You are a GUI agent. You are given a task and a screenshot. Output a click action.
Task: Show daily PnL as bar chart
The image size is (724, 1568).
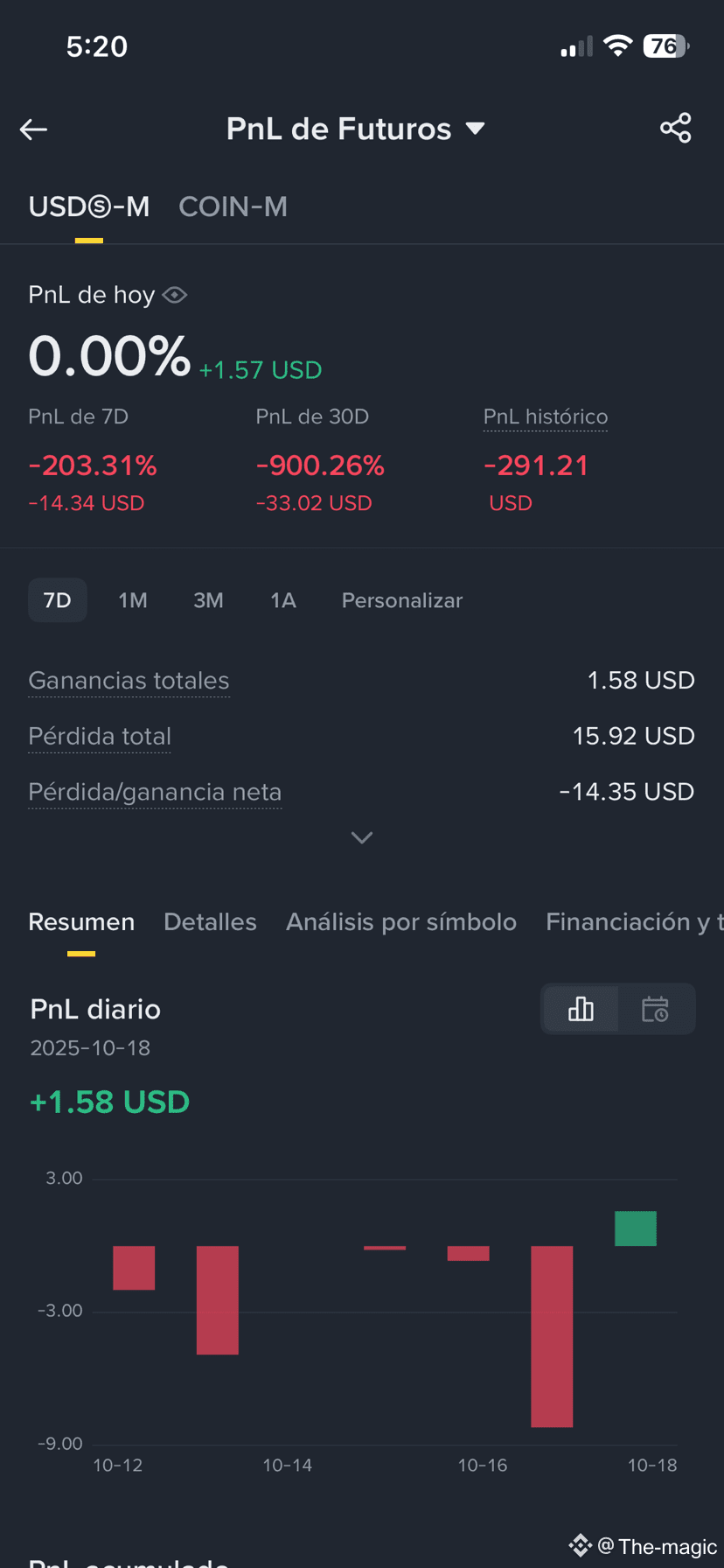tap(581, 1009)
